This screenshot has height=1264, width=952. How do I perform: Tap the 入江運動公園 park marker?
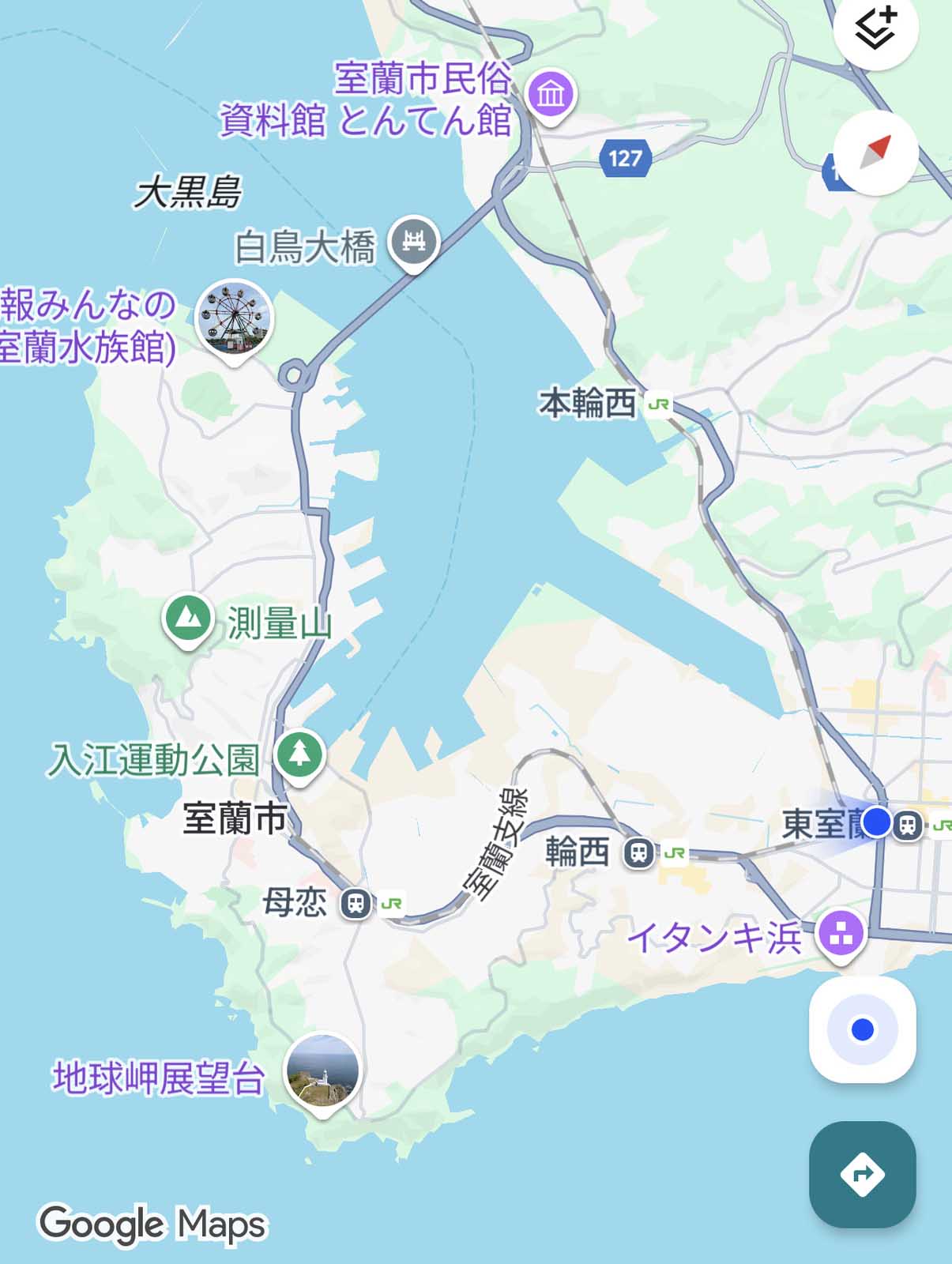tap(299, 755)
